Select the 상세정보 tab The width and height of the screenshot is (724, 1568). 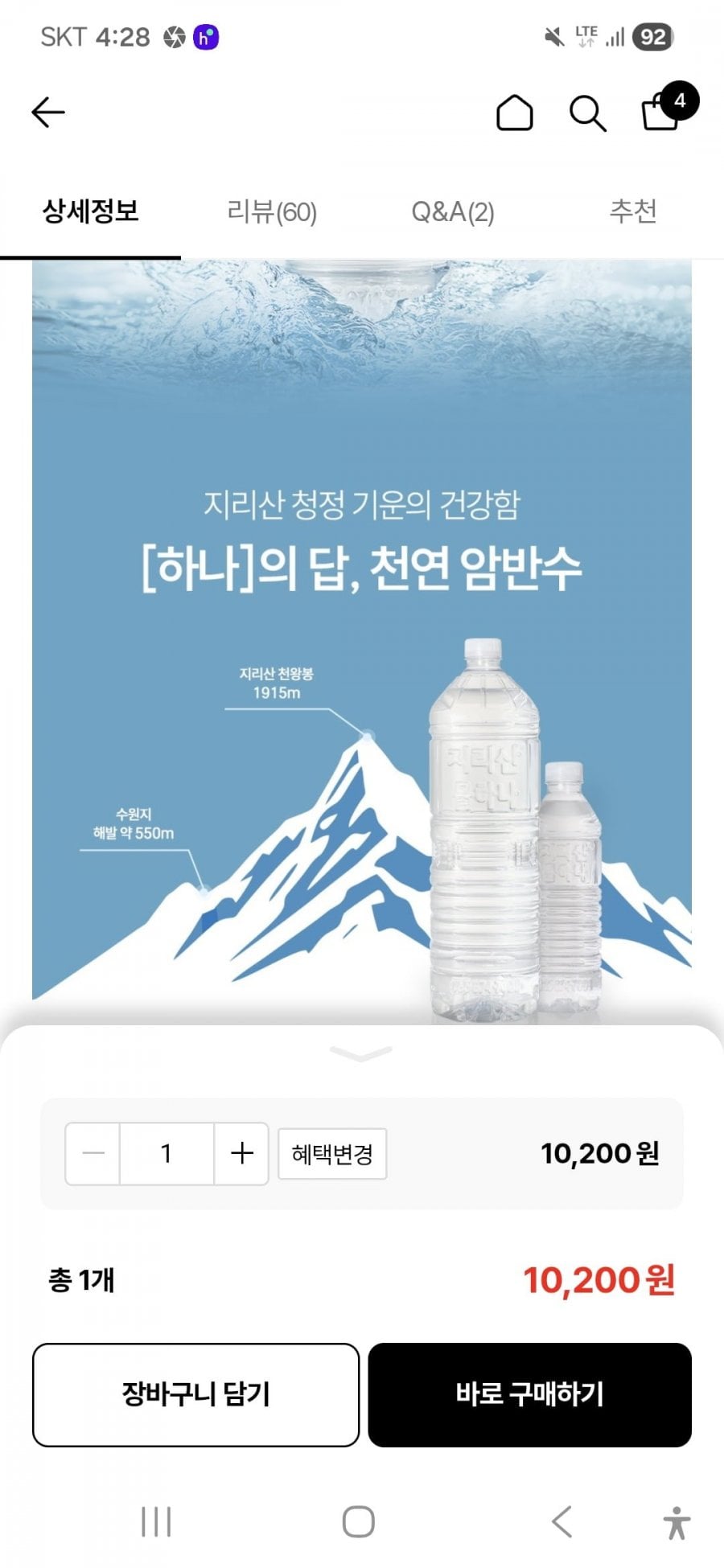point(90,211)
